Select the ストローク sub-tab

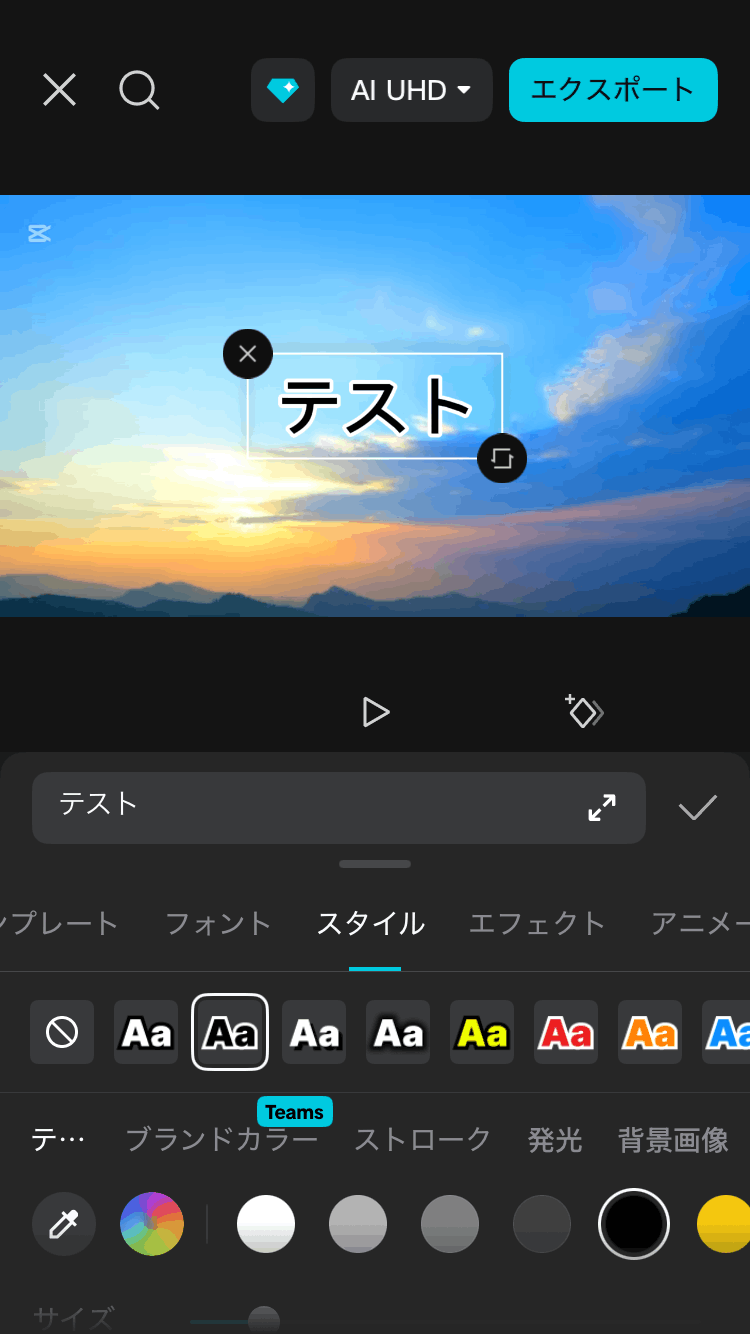tap(421, 1139)
